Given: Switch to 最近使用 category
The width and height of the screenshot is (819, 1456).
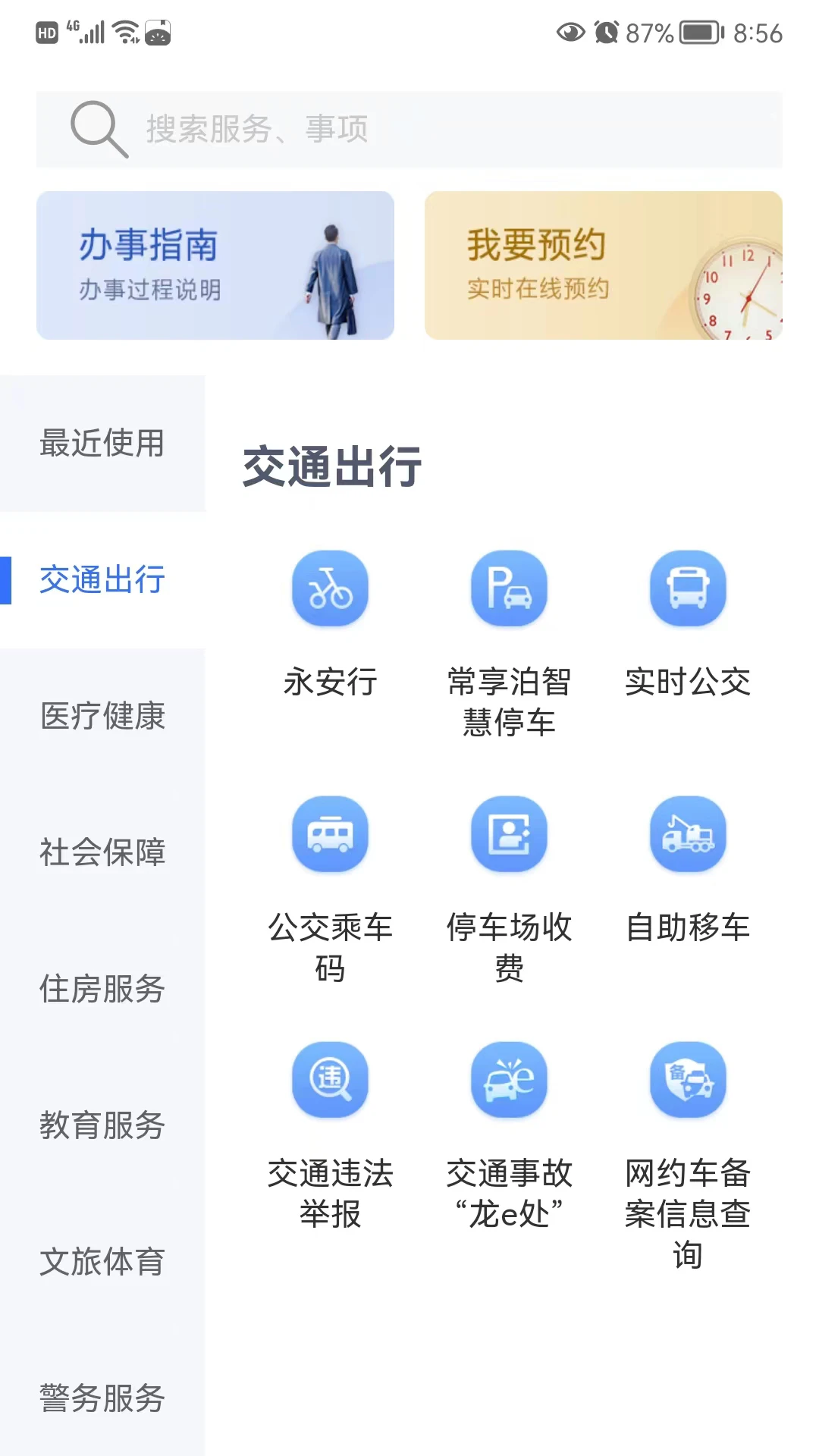Looking at the screenshot, I should pyautogui.click(x=102, y=444).
